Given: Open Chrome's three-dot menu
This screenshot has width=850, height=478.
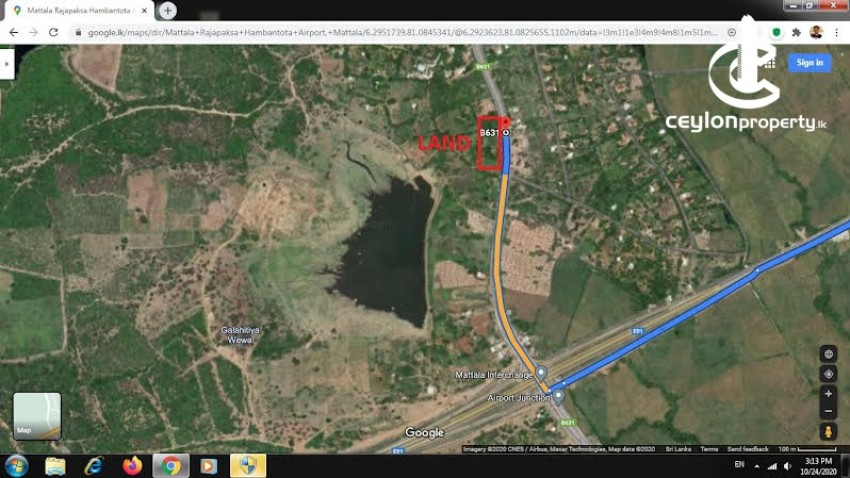Looking at the screenshot, I should point(836,33).
